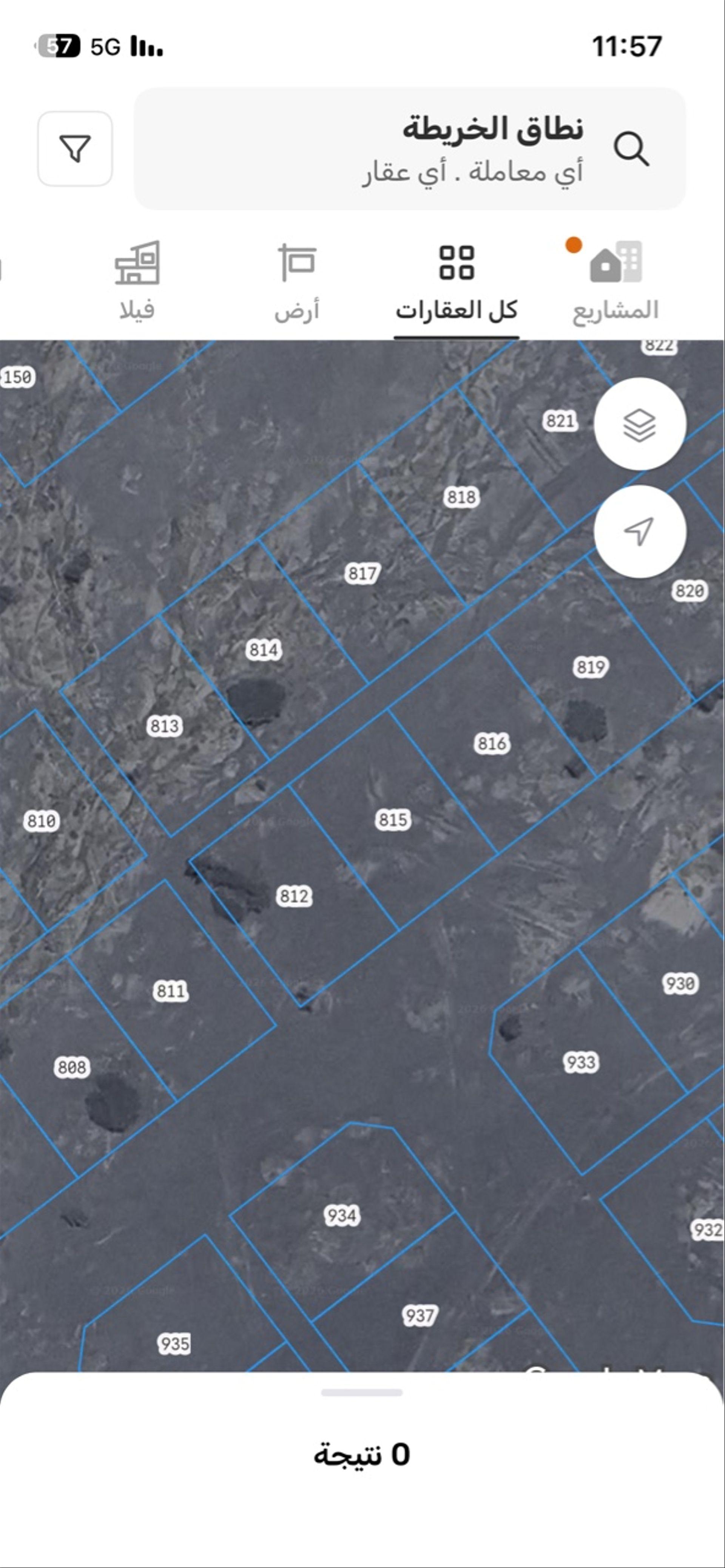Center map on my current location
This screenshot has width=725, height=1568.
pyautogui.click(x=640, y=531)
